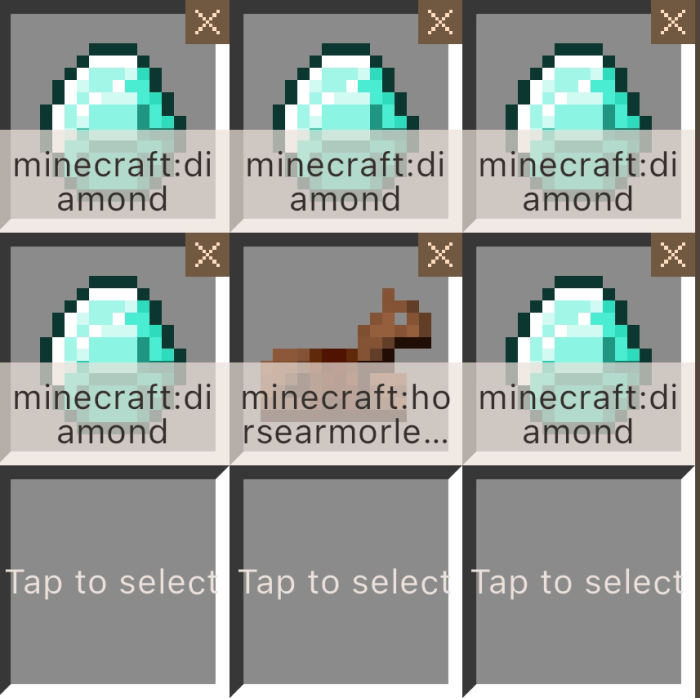The height and width of the screenshot is (698, 700).
Task: Select an item for the bottom-right empty slot
Action: (x=578, y=582)
